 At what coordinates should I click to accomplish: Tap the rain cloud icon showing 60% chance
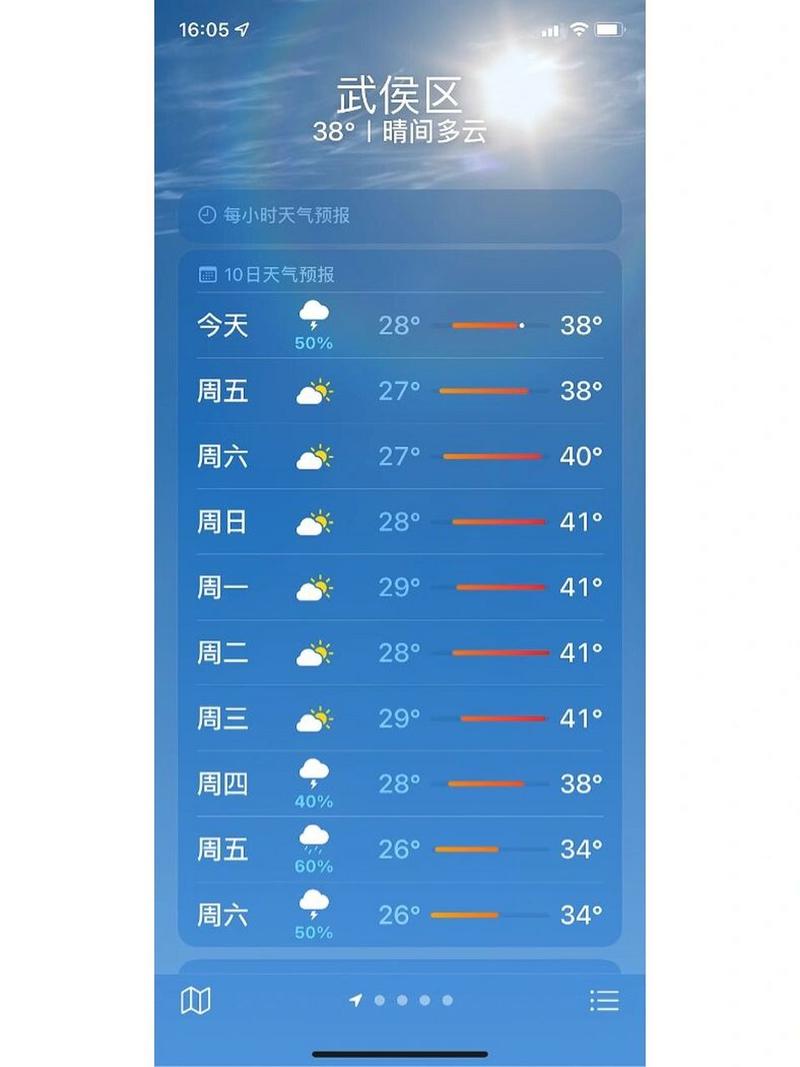(x=314, y=840)
